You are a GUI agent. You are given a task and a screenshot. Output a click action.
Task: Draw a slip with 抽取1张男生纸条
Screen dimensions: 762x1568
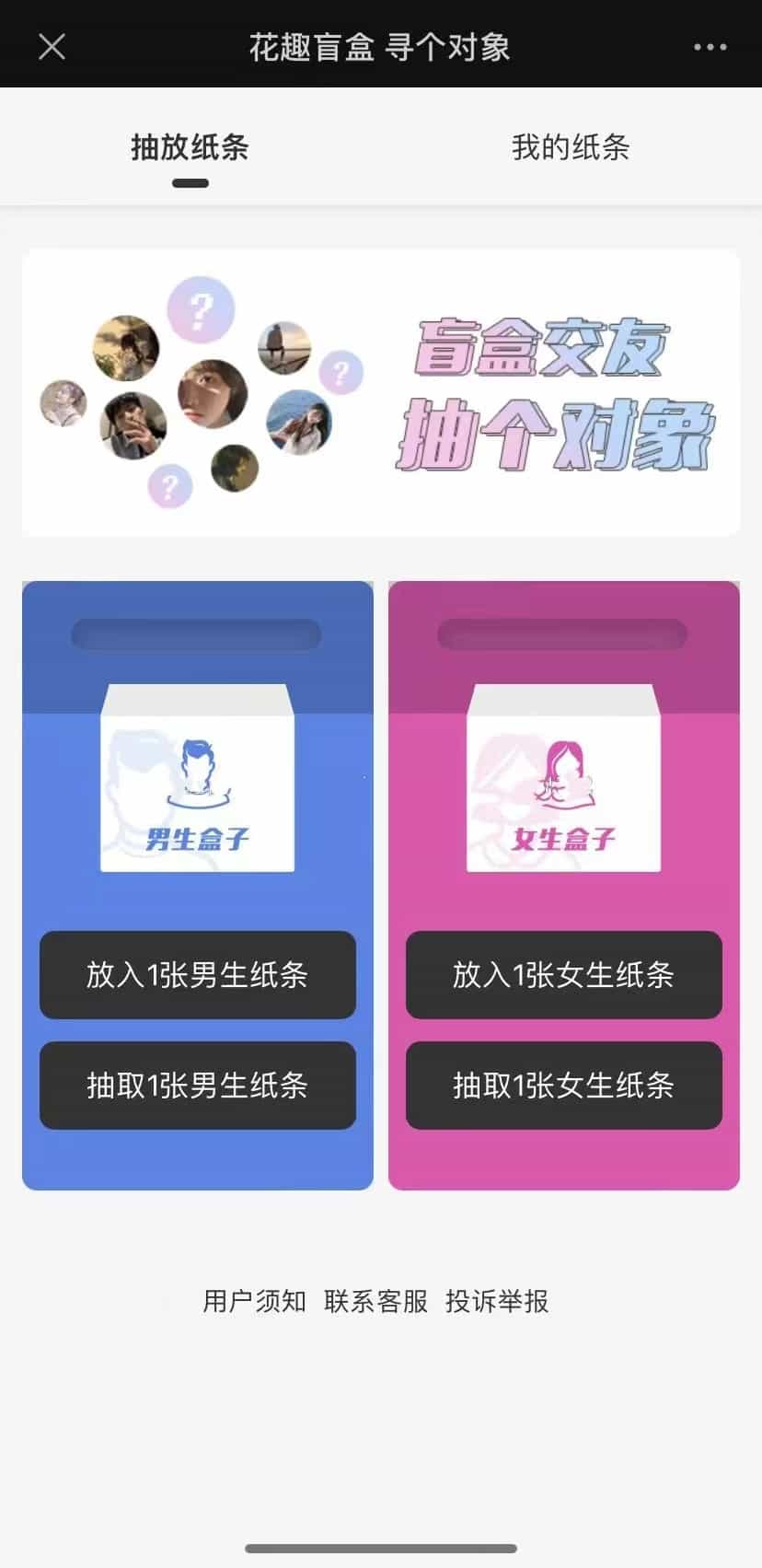click(x=197, y=1085)
